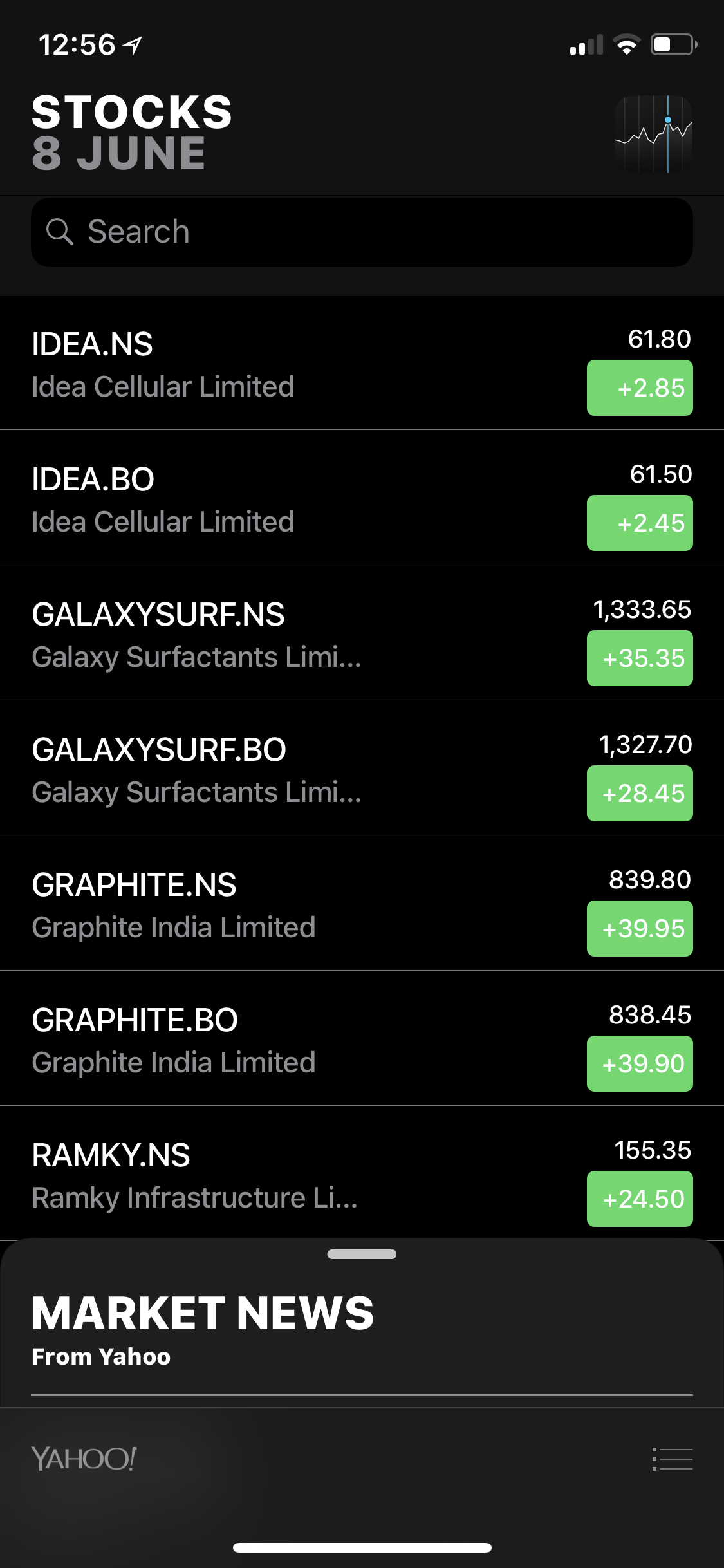Open the IDEA.BO stock row

pos(362,498)
